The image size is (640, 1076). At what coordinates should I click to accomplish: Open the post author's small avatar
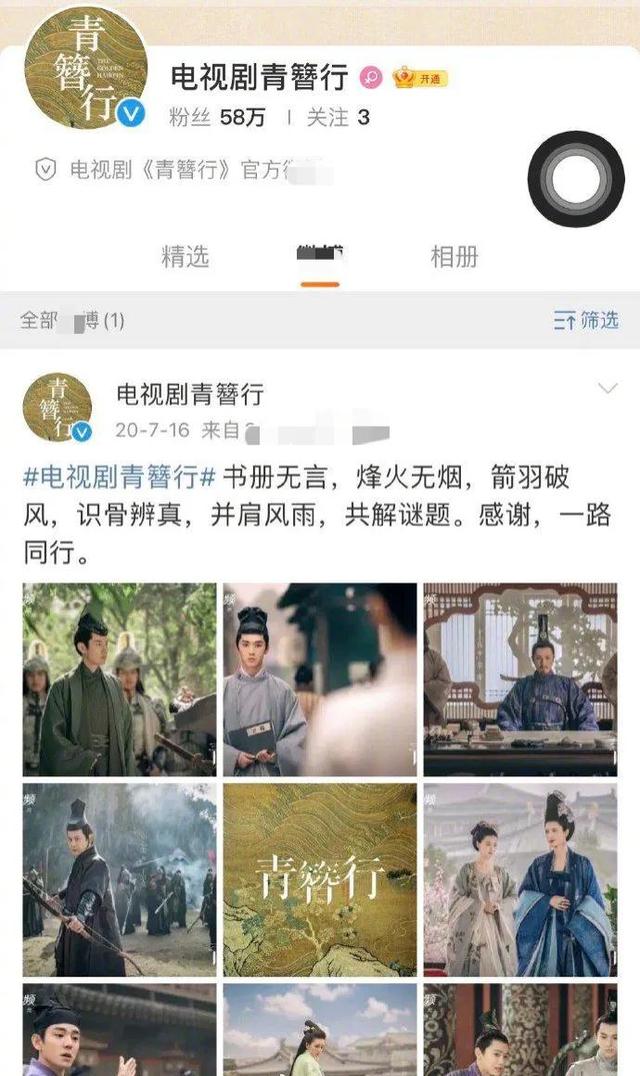coord(58,408)
